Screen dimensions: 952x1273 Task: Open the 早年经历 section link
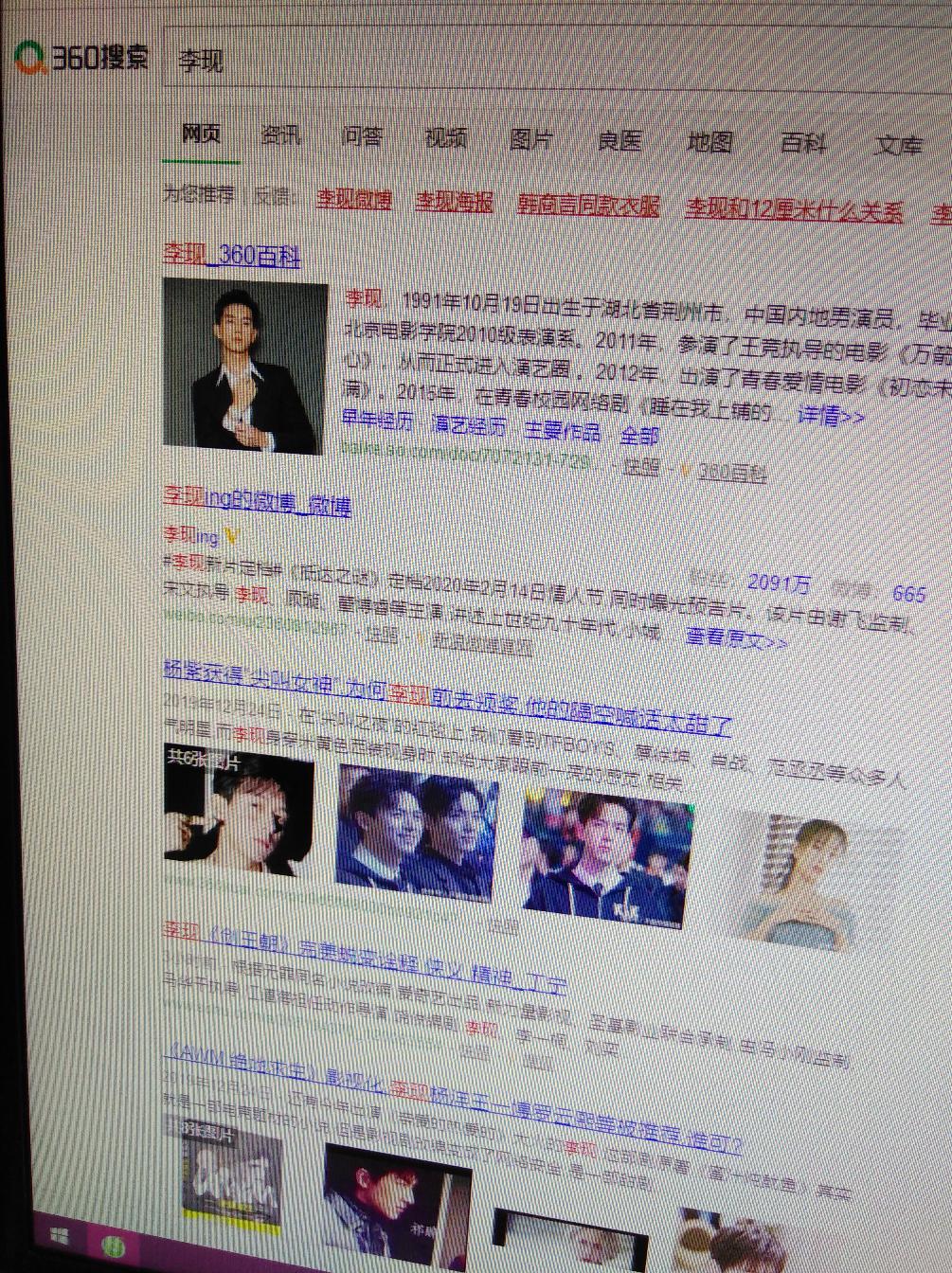pos(377,421)
